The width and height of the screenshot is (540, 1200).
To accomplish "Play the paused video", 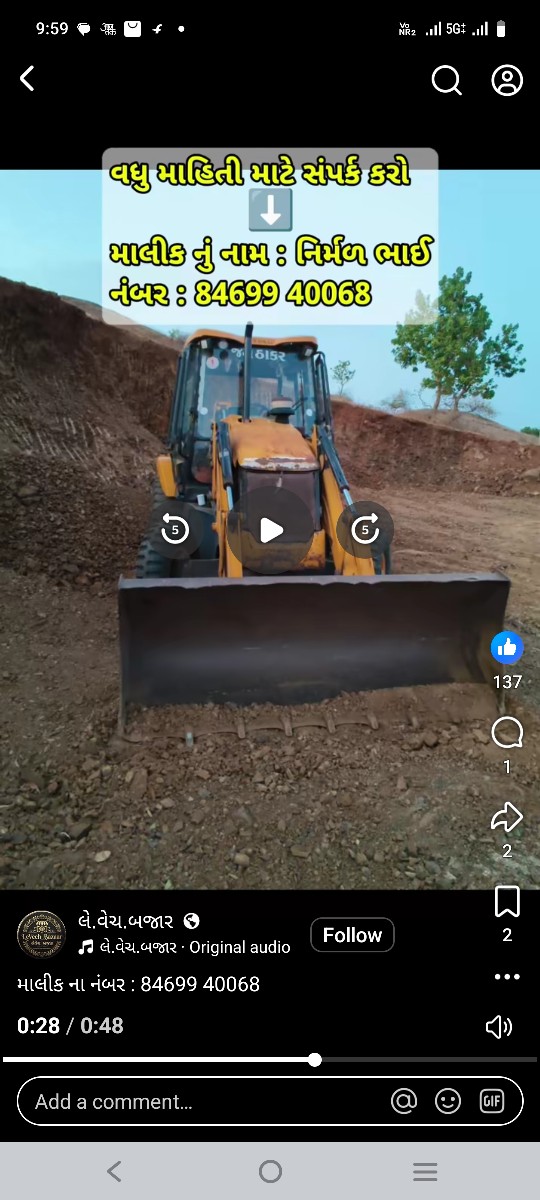I will pos(271,530).
